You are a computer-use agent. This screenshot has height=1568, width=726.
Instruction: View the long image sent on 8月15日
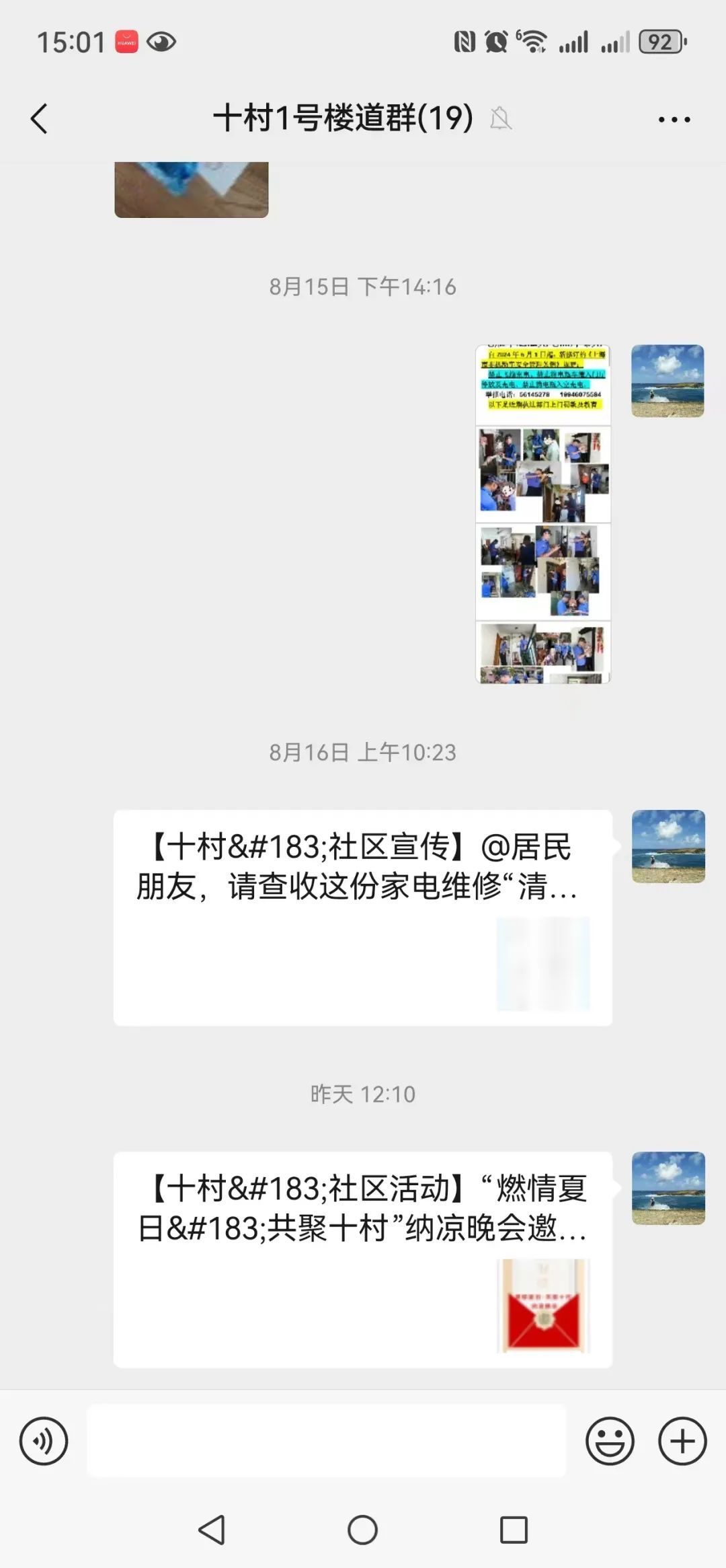(543, 514)
